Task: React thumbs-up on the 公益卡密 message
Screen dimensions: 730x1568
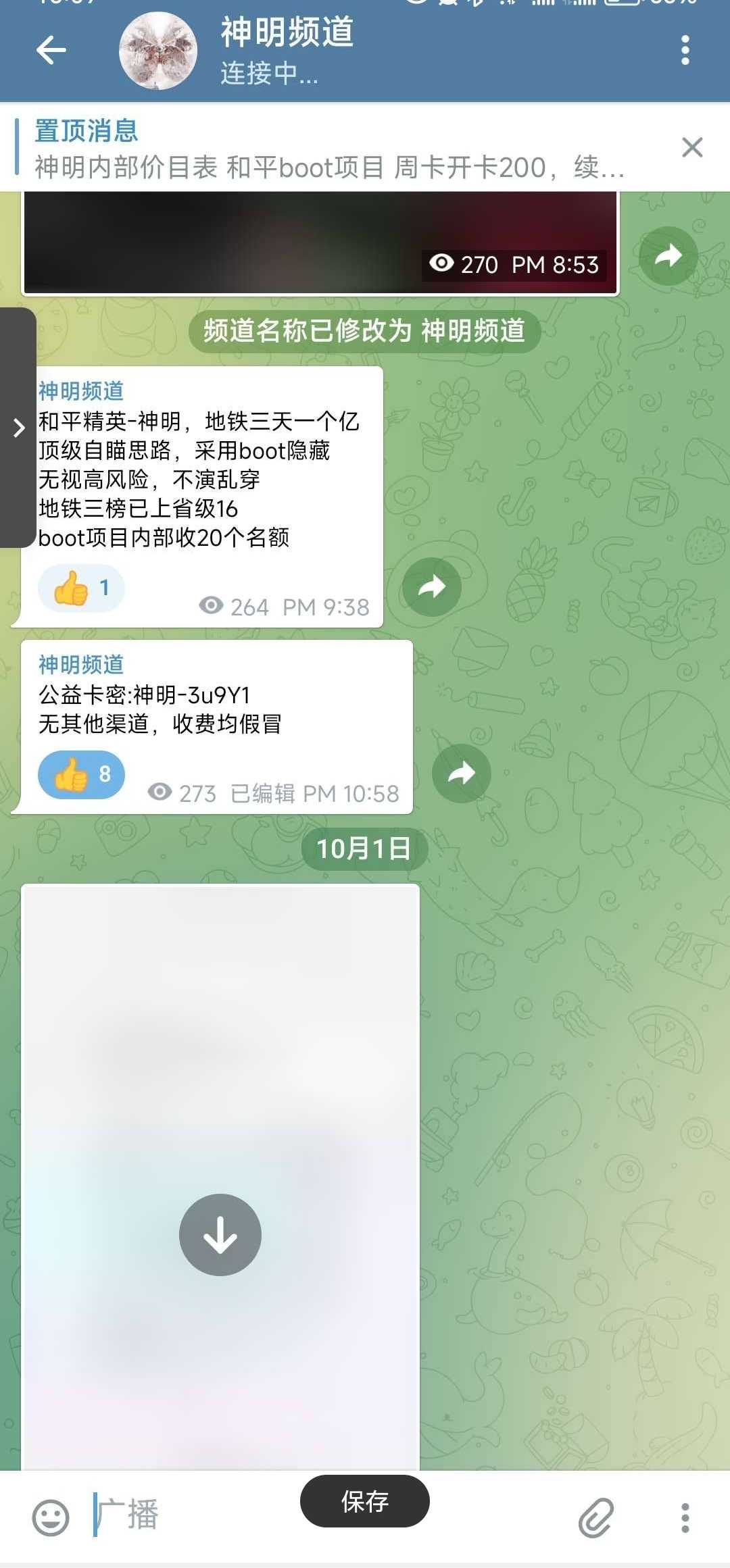Action: [81, 774]
